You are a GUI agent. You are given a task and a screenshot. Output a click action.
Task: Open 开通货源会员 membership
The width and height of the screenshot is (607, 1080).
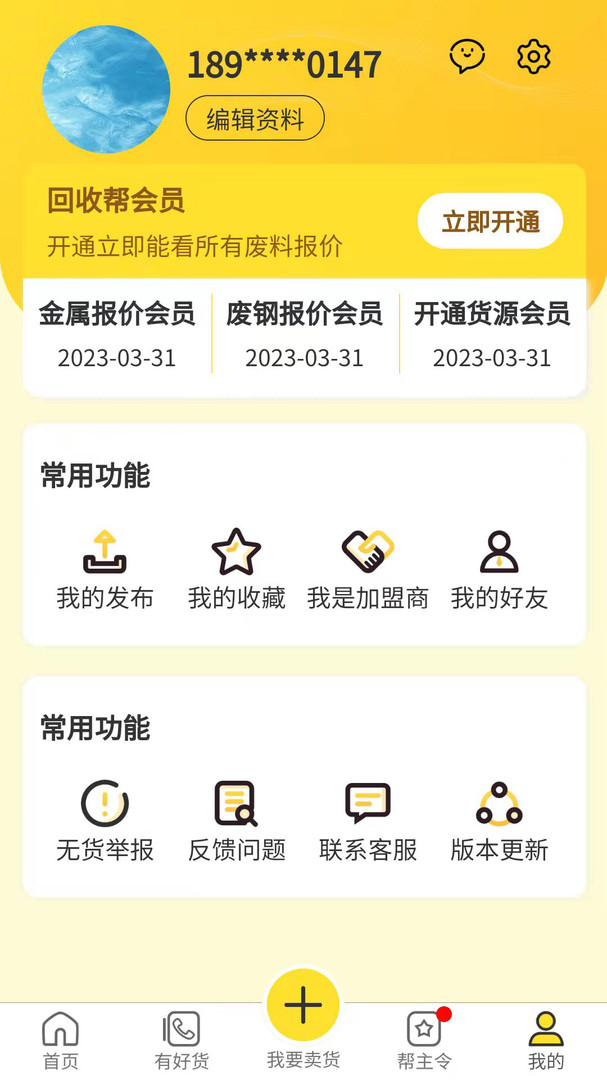point(492,334)
